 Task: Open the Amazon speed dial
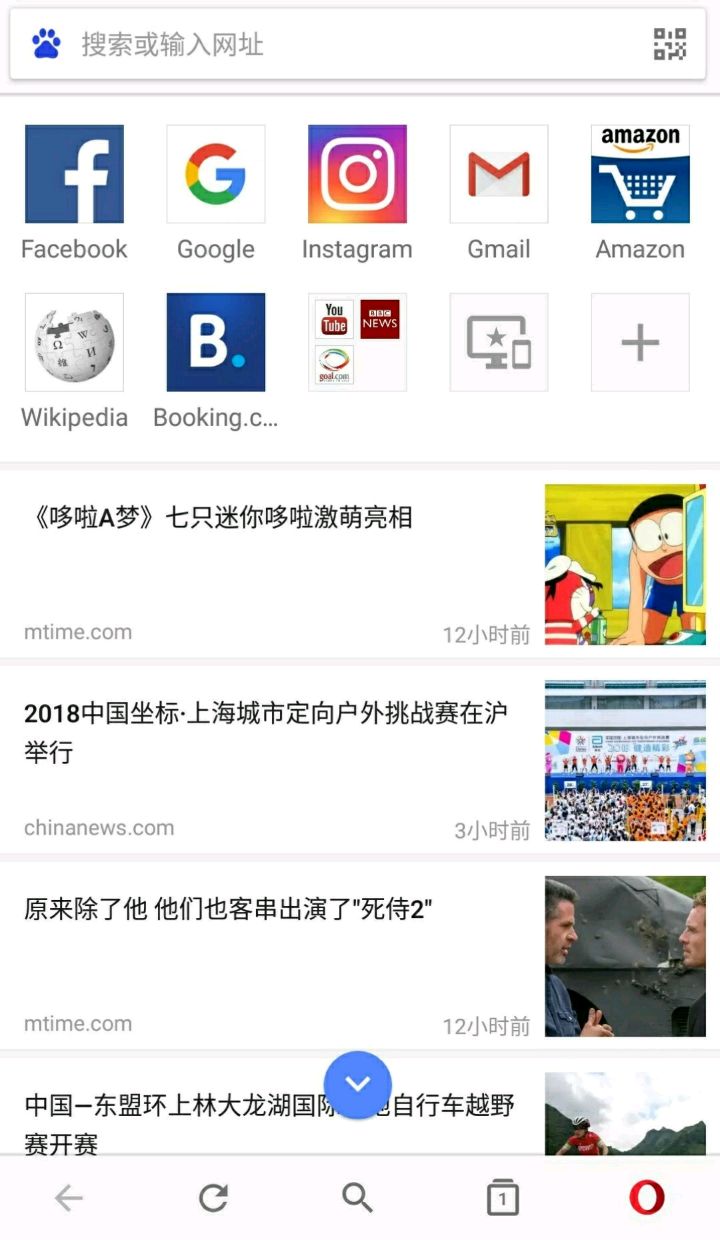tap(640, 174)
